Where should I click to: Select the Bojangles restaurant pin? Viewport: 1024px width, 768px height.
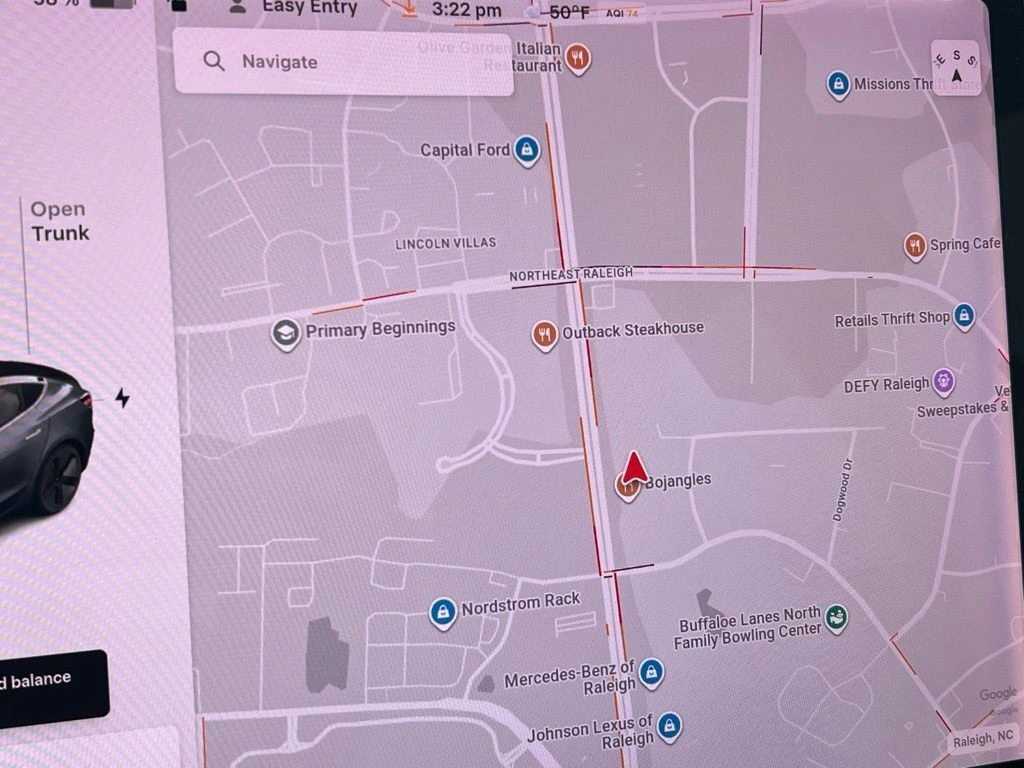[x=627, y=487]
